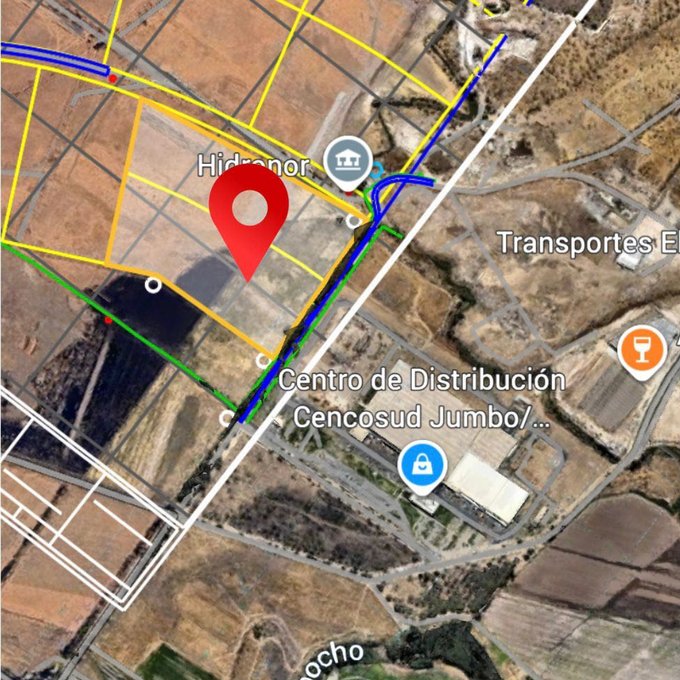
Task: Select the orange wine glass place marker
Action: tap(641, 350)
